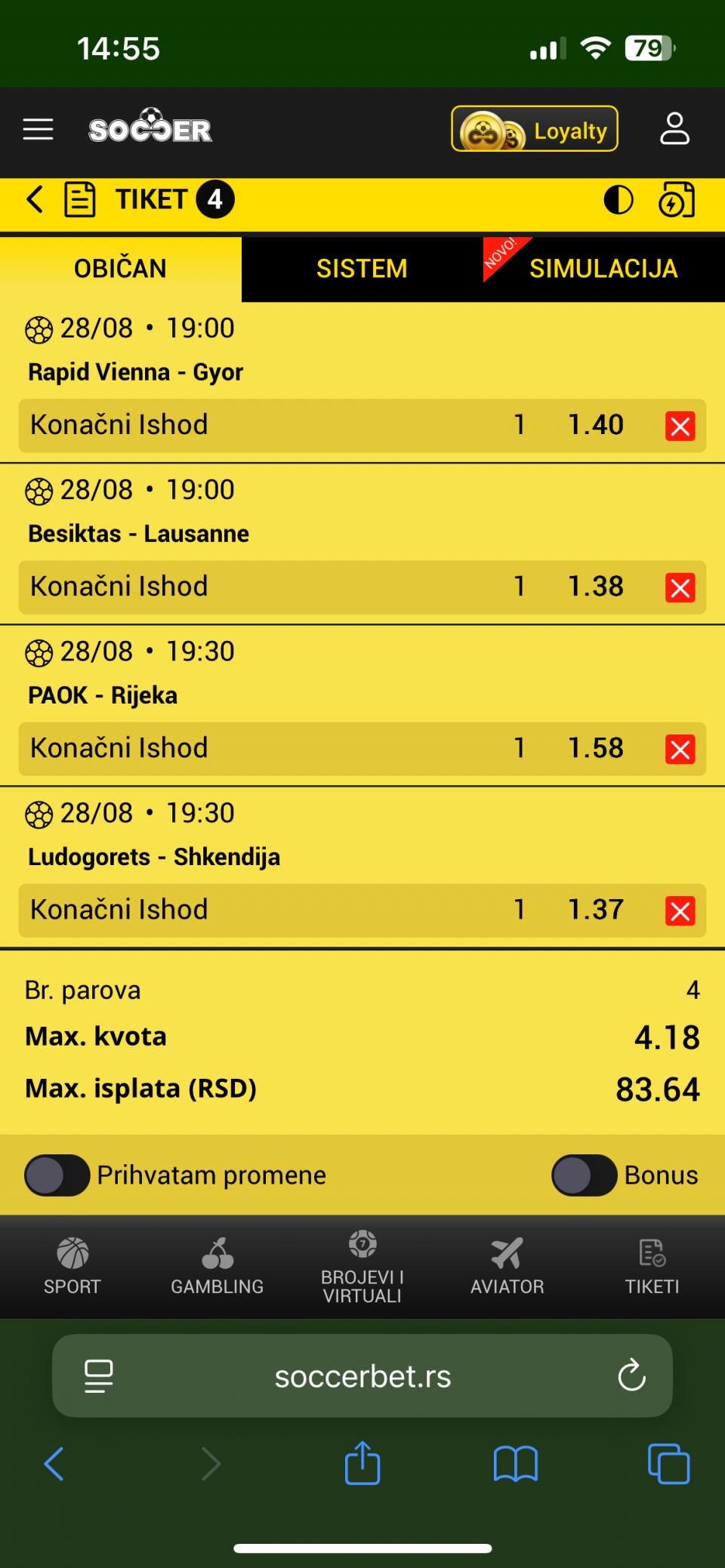Switch to the SISTEM tab
This screenshot has width=725, height=1568.
tap(362, 269)
